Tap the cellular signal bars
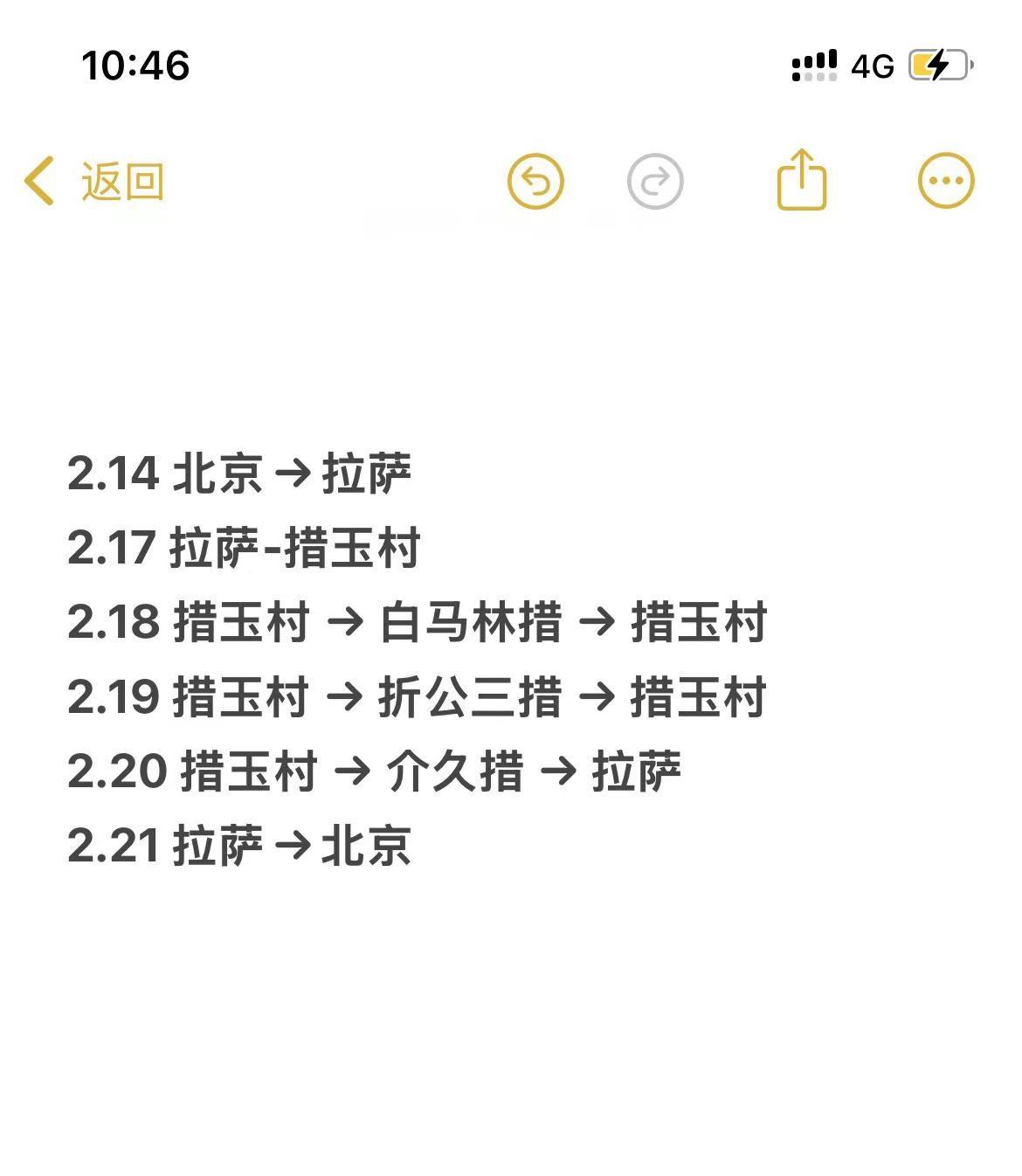Viewport: 1022px width, 1176px height. [813, 66]
